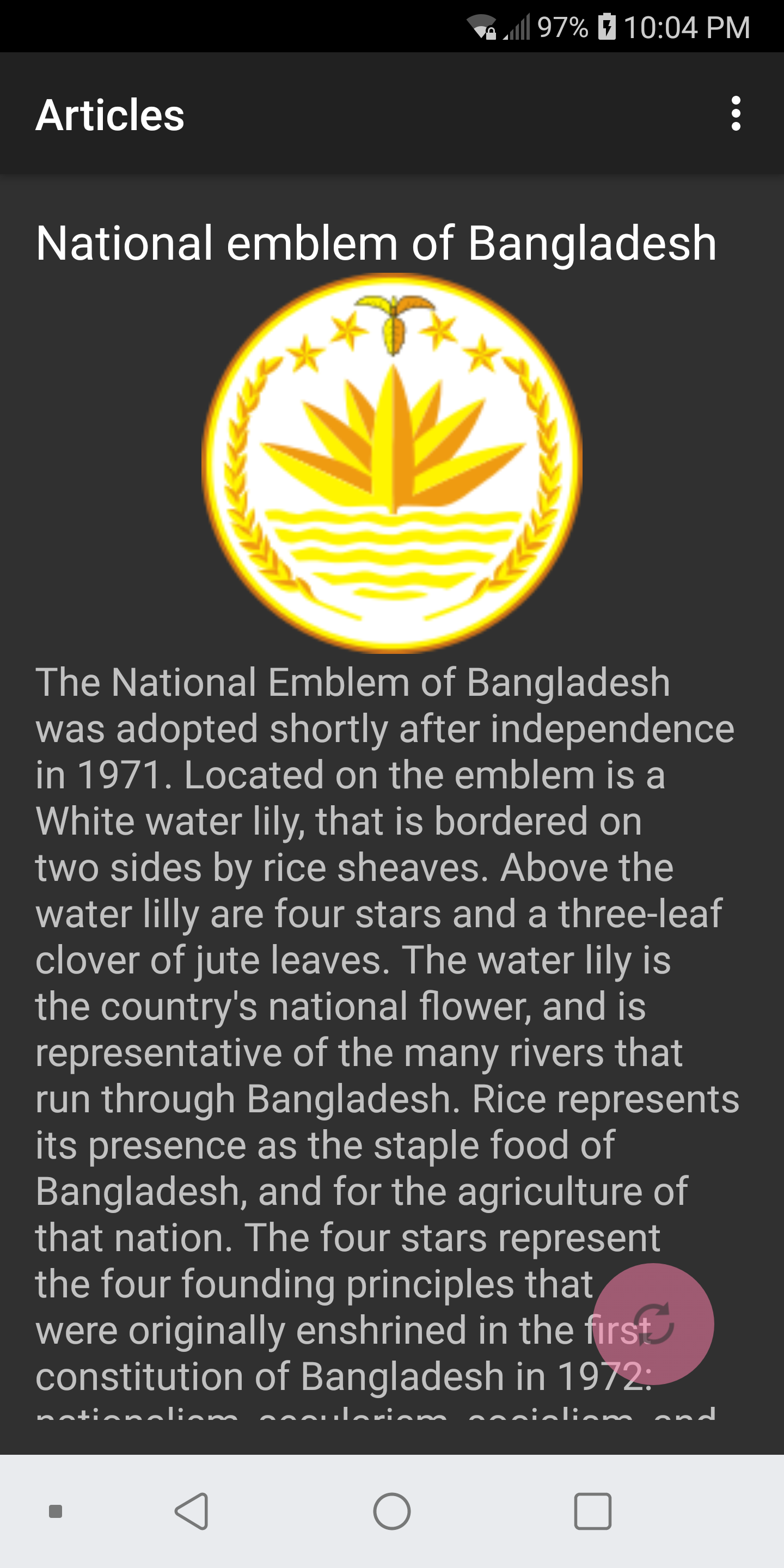The height and width of the screenshot is (1568, 784).
Task: Go back using the navigation bar
Action: (x=192, y=1511)
